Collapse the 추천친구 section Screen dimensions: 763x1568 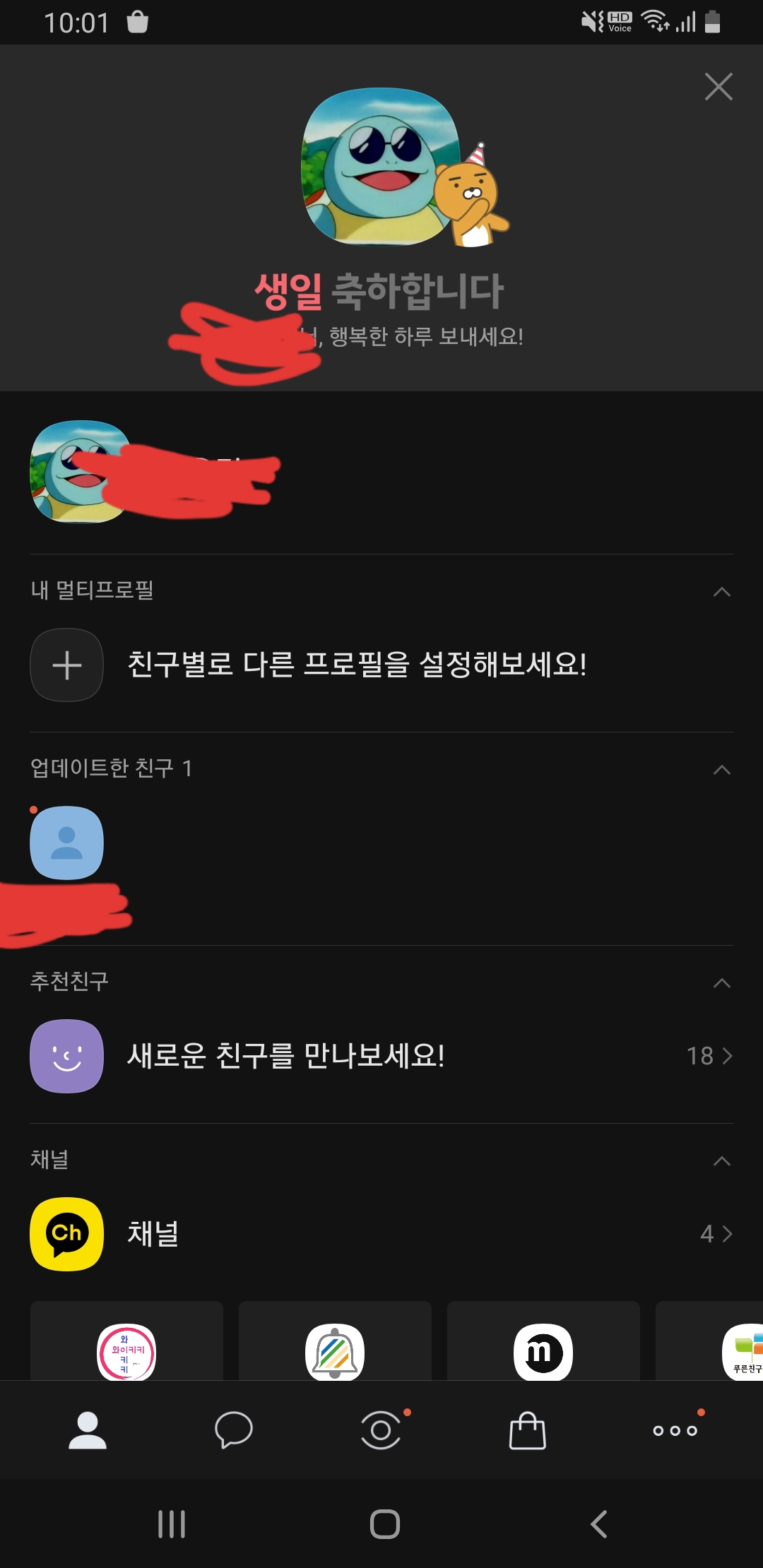(x=721, y=983)
